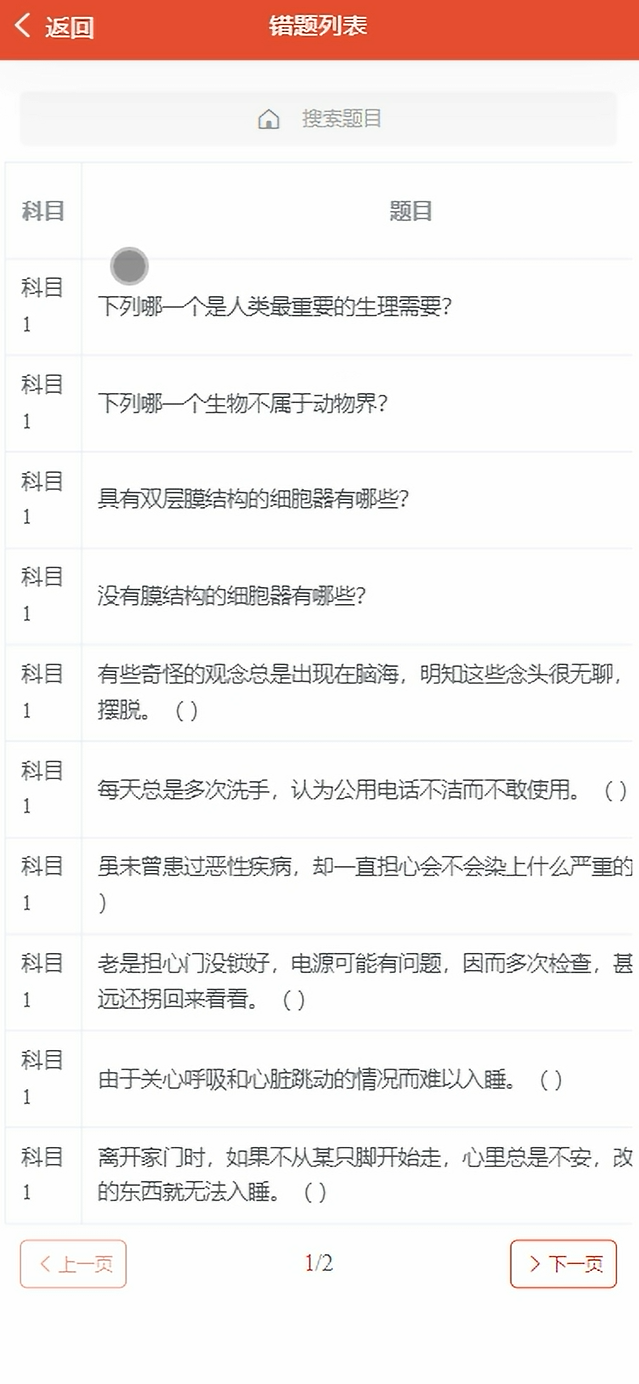Tap the 上一页 previous page button
The height and width of the screenshot is (1384, 639).
click(x=73, y=1264)
